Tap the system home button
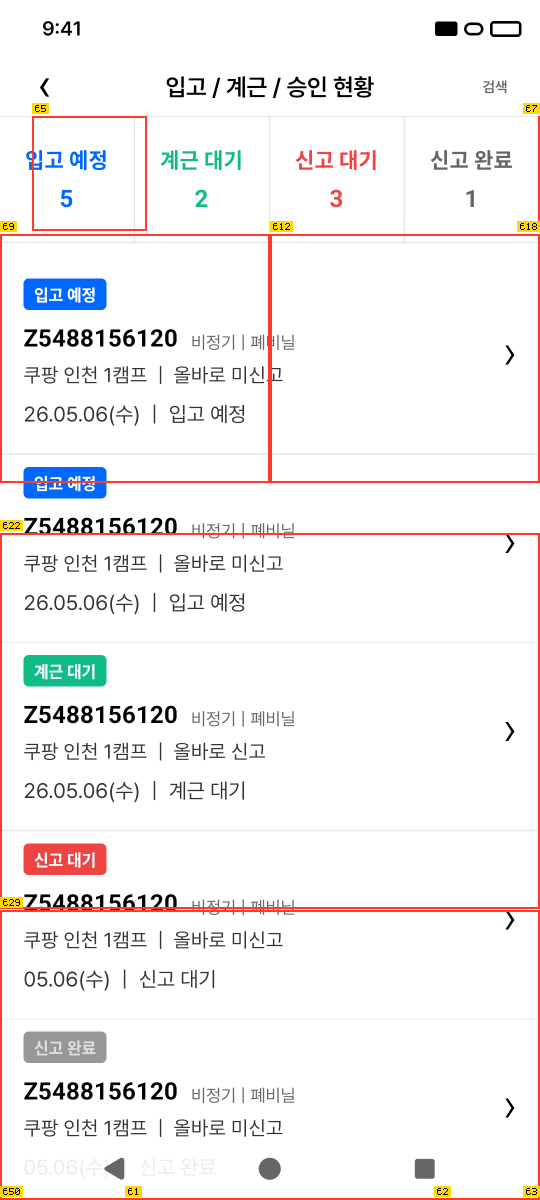Image resolution: width=540 pixels, height=1200 pixels. (269, 1168)
